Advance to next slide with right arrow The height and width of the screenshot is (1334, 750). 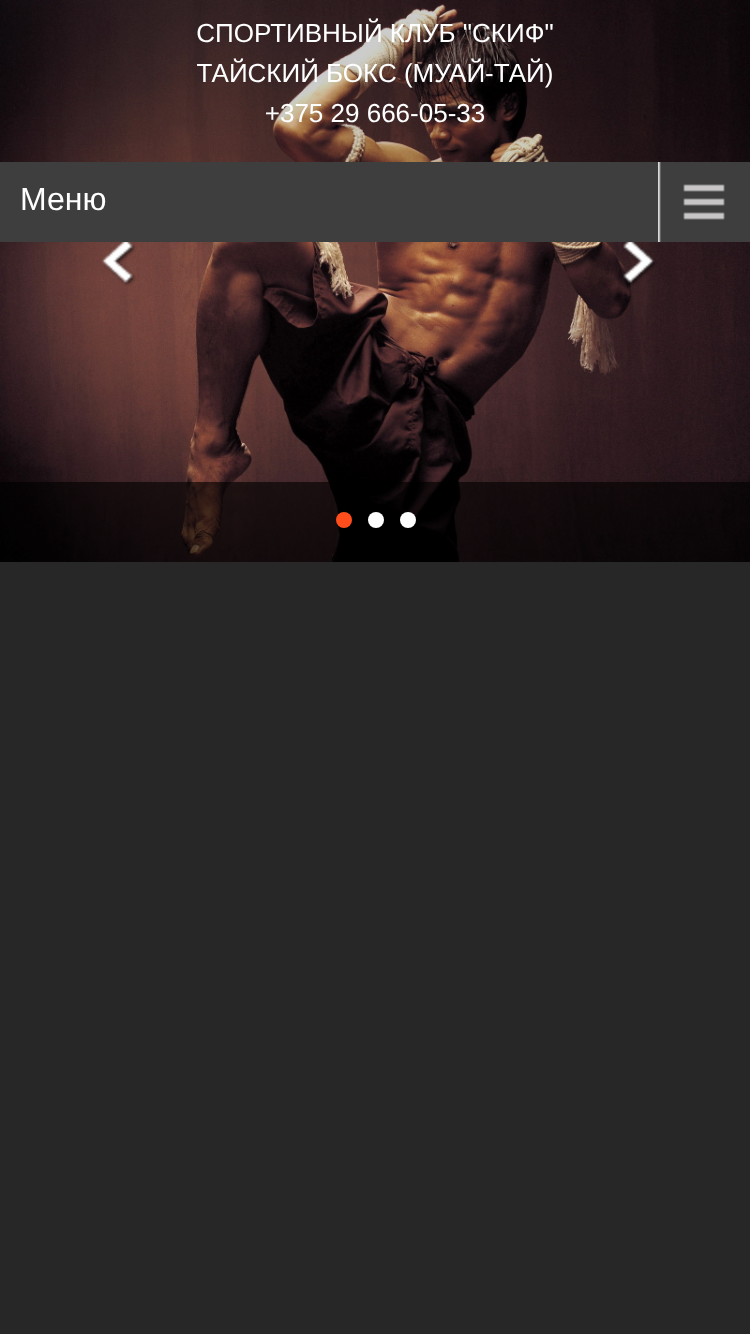[637, 263]
